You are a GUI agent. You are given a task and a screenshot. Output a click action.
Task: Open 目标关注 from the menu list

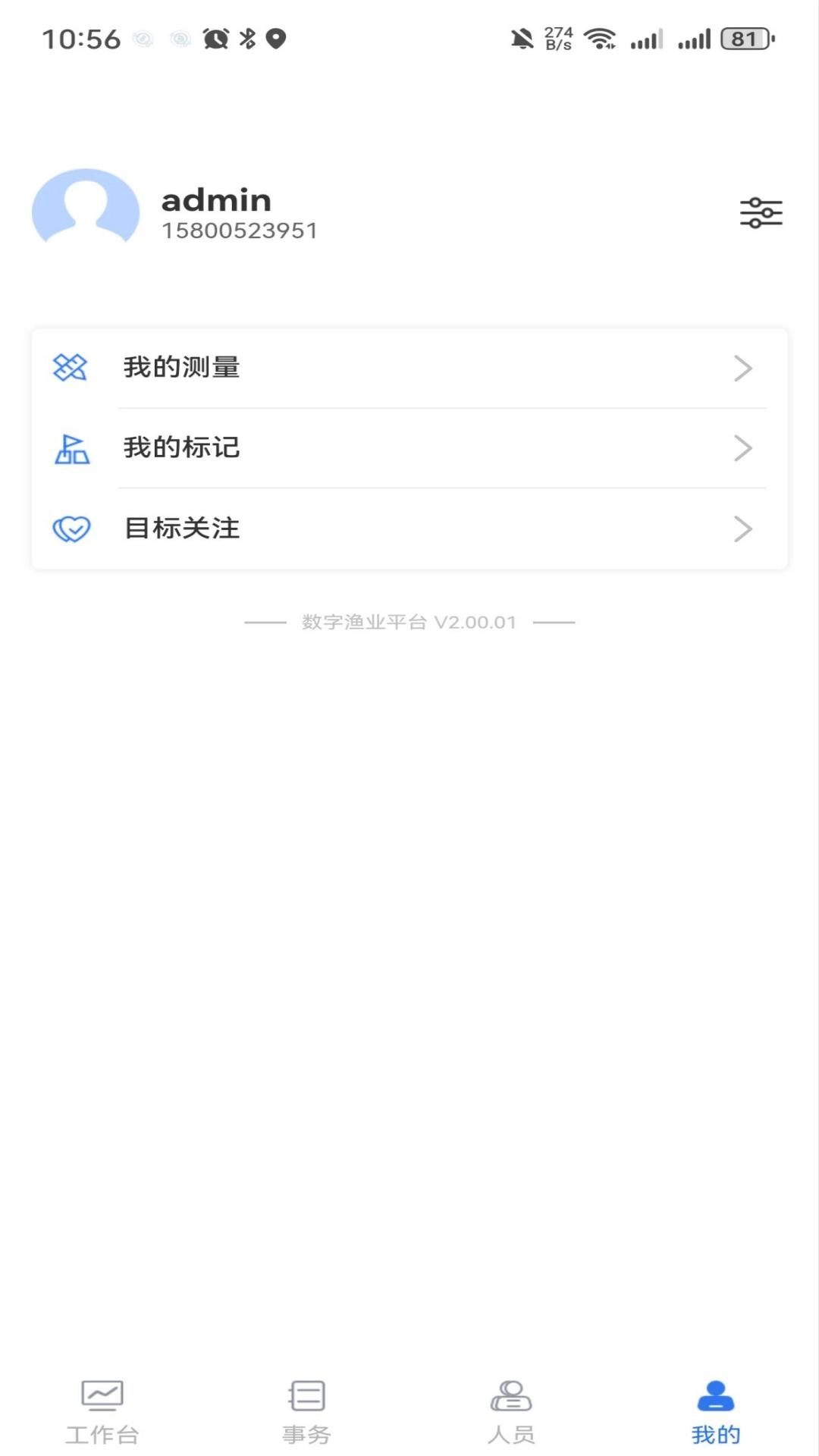(182, 529)
